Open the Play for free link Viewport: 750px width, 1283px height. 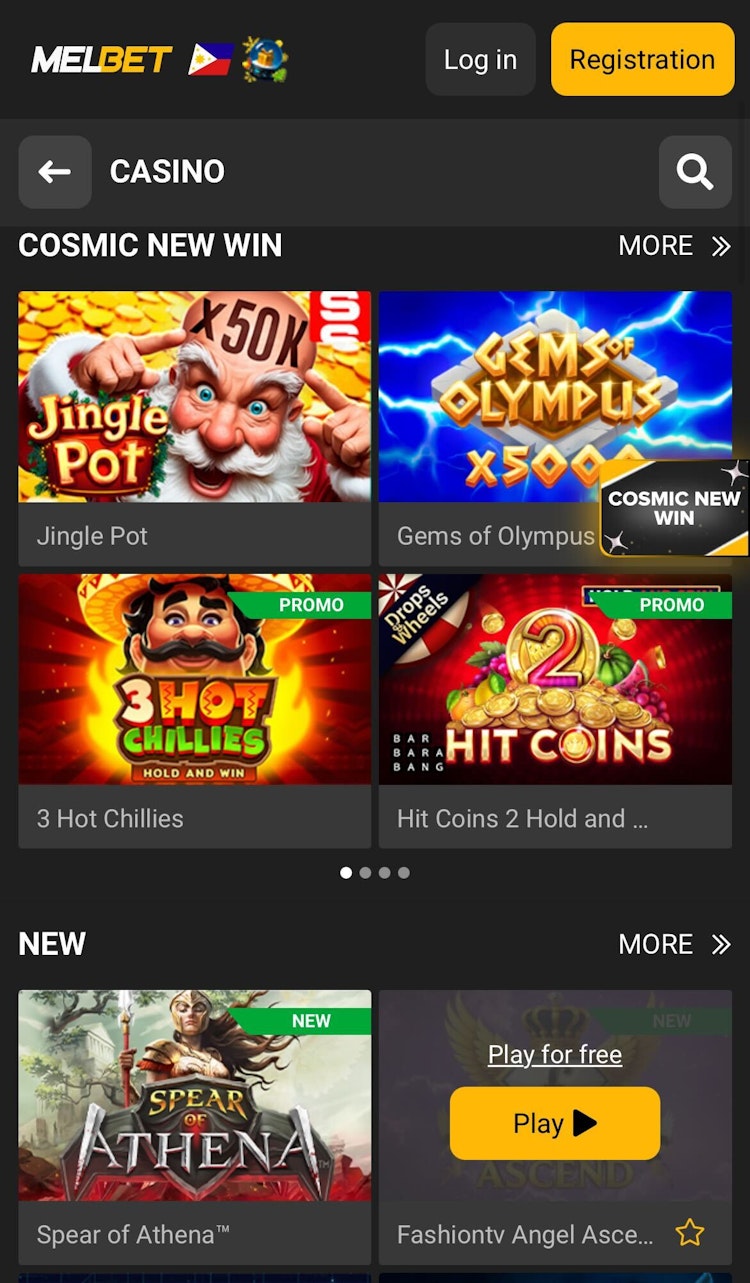(x=554, y=1054)
